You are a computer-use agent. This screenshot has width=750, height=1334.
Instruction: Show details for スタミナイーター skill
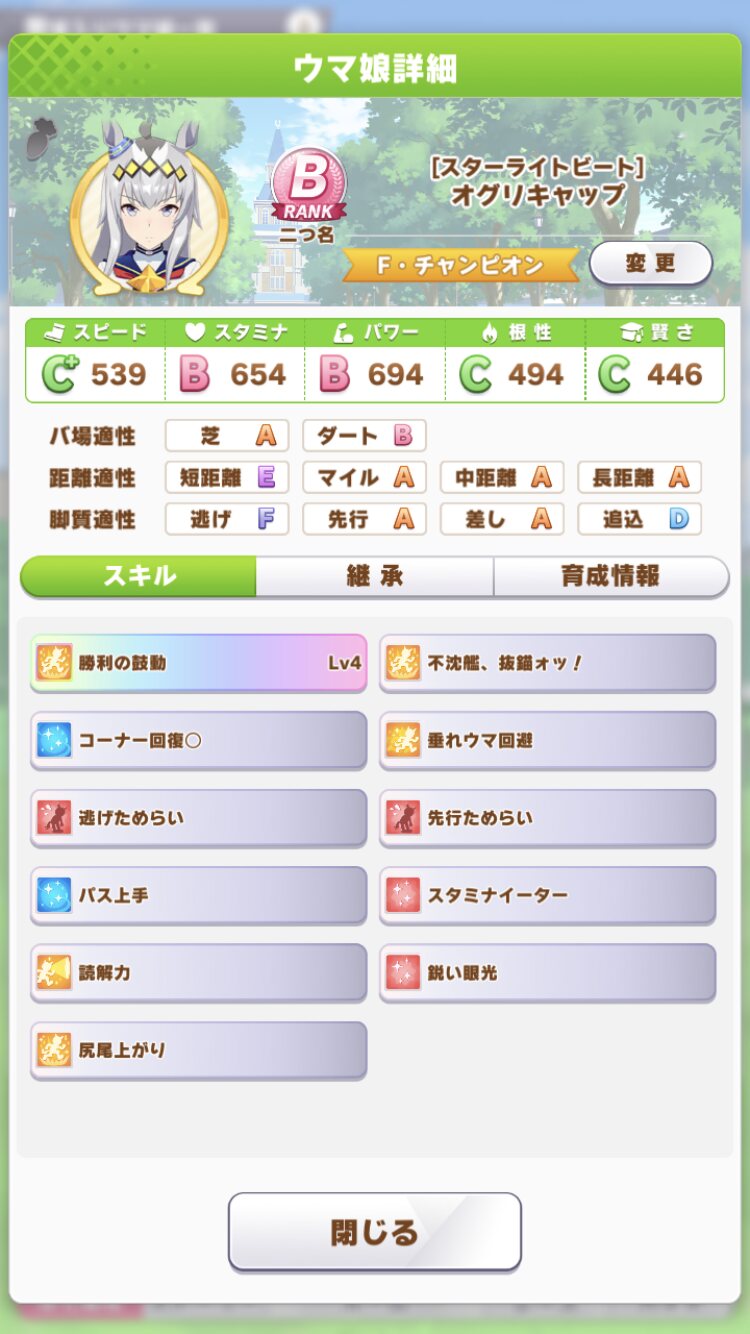point(547,895)
